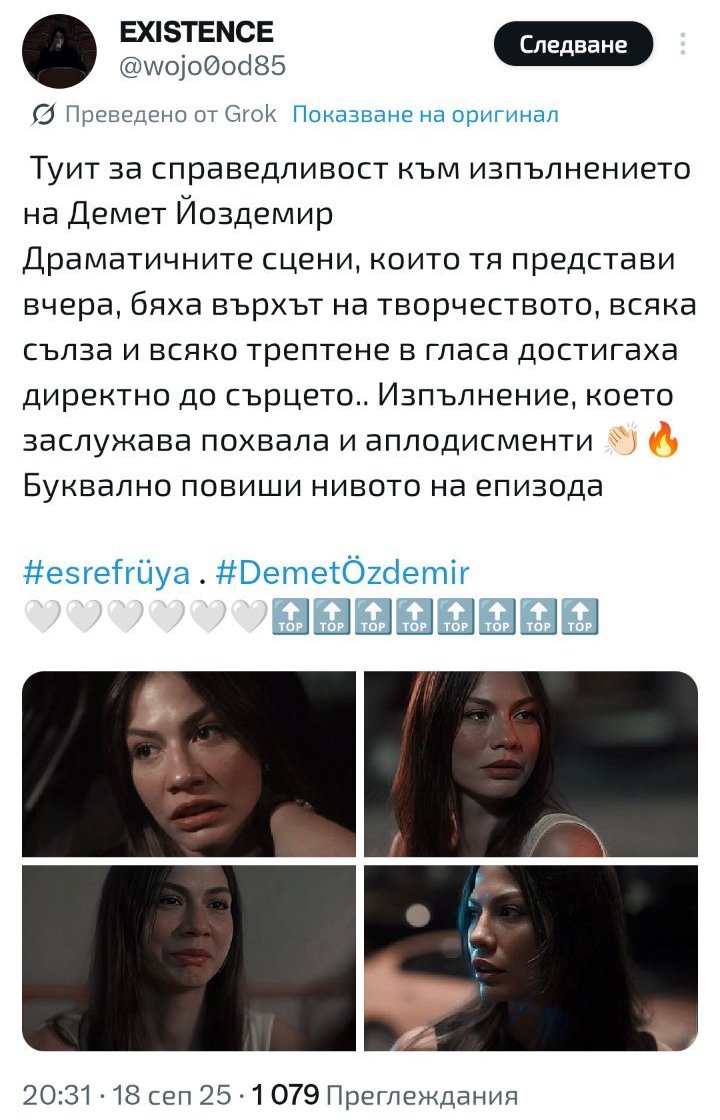
Task: Open the #esrefrüya hashtag
Action: click(105, 573)
